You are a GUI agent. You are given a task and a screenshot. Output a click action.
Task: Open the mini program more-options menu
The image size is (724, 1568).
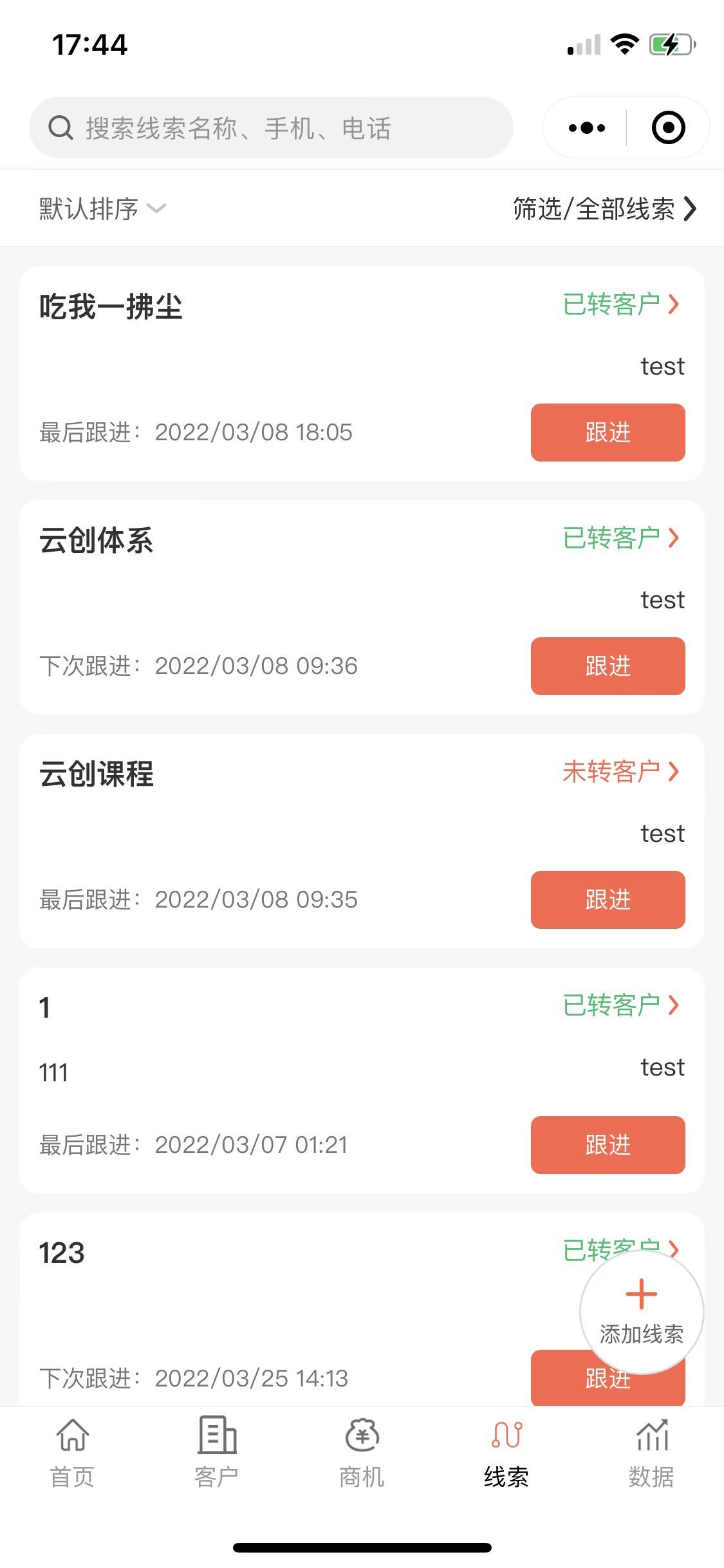click(586, 128)
